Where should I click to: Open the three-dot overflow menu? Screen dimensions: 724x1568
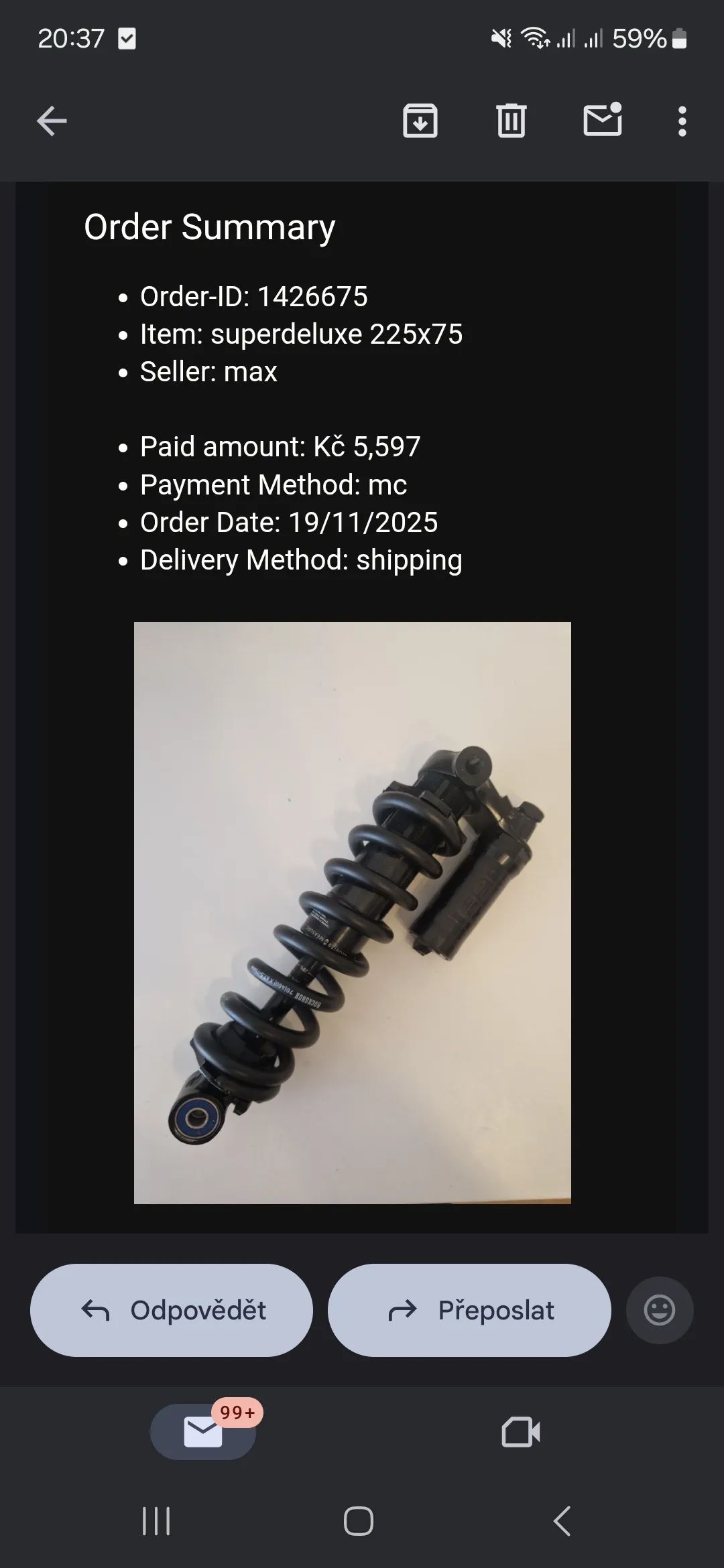pos(682,121)
